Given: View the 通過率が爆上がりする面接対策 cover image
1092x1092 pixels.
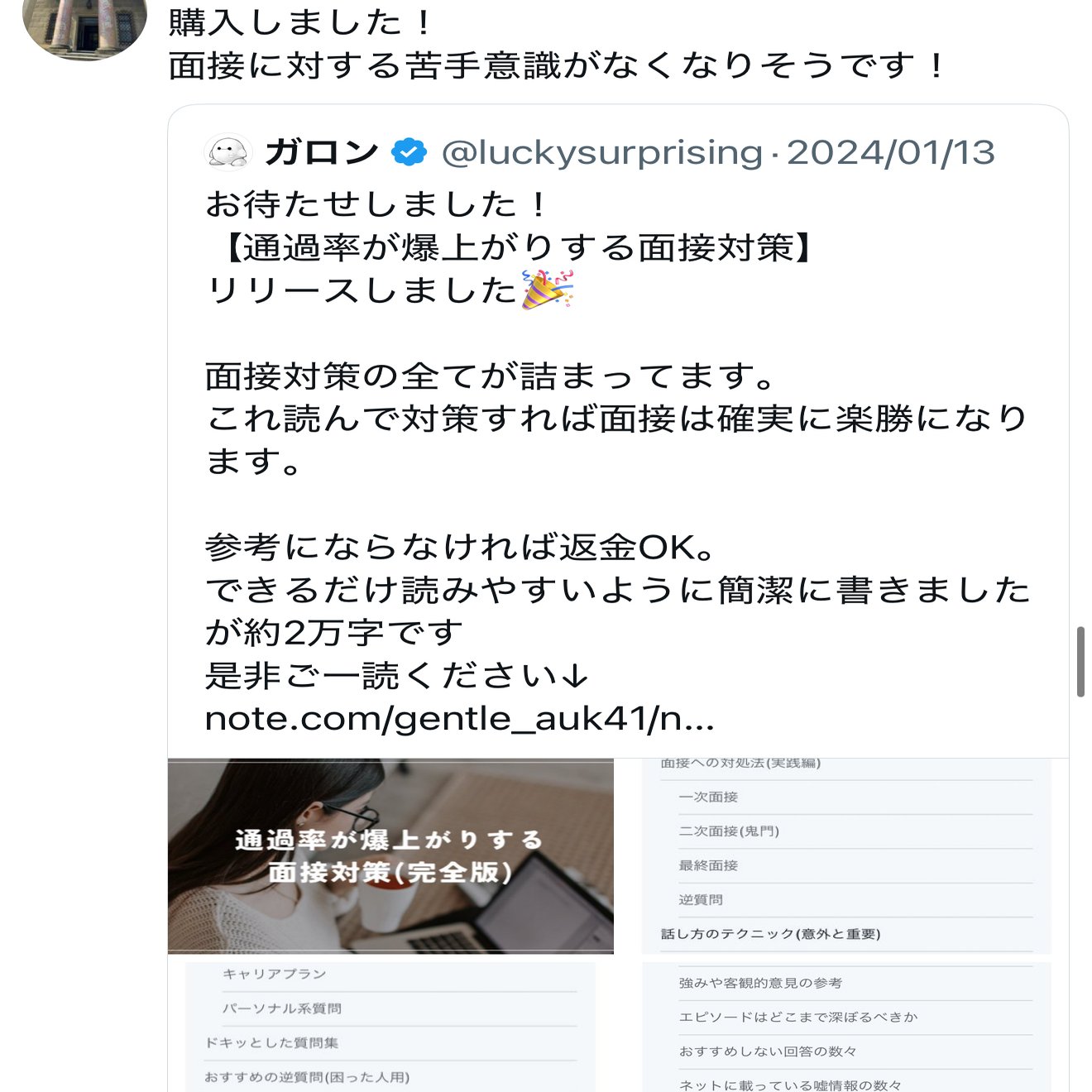Looking at the screenshot, I should (390, 855).
